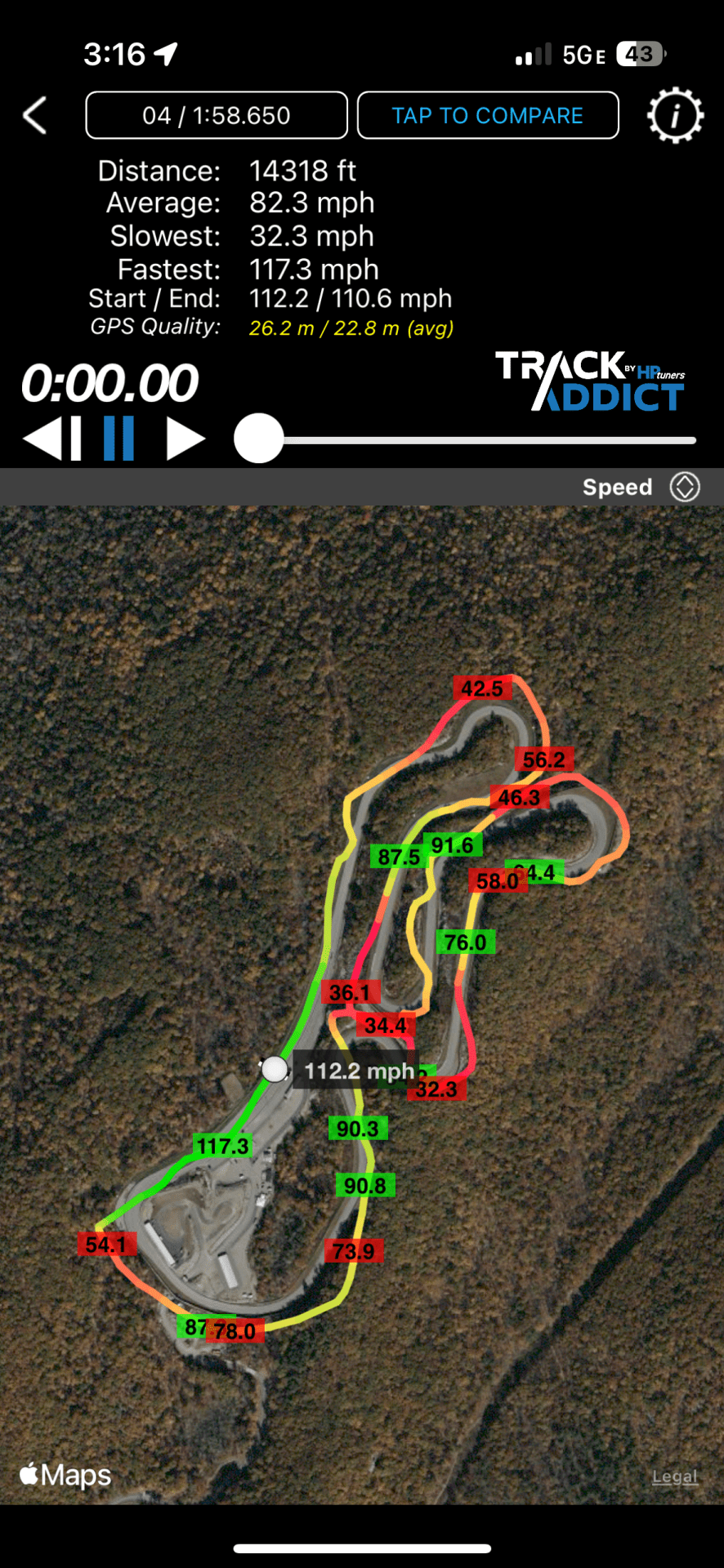Open the gear info settings icon
Image resolution: width=724 pixels, height=1568 pixels.
click(675, 115)
